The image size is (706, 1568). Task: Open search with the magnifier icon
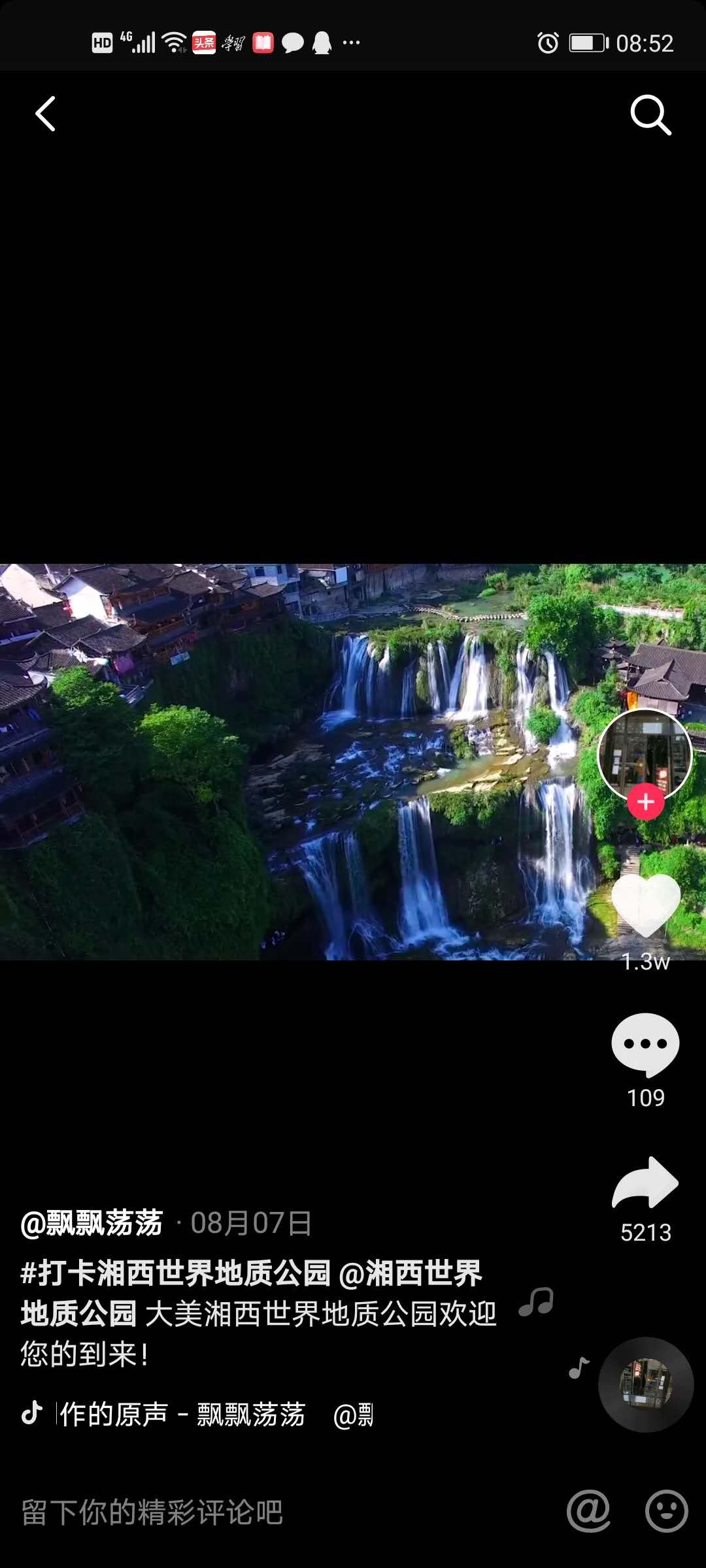[x=650, y=115]
